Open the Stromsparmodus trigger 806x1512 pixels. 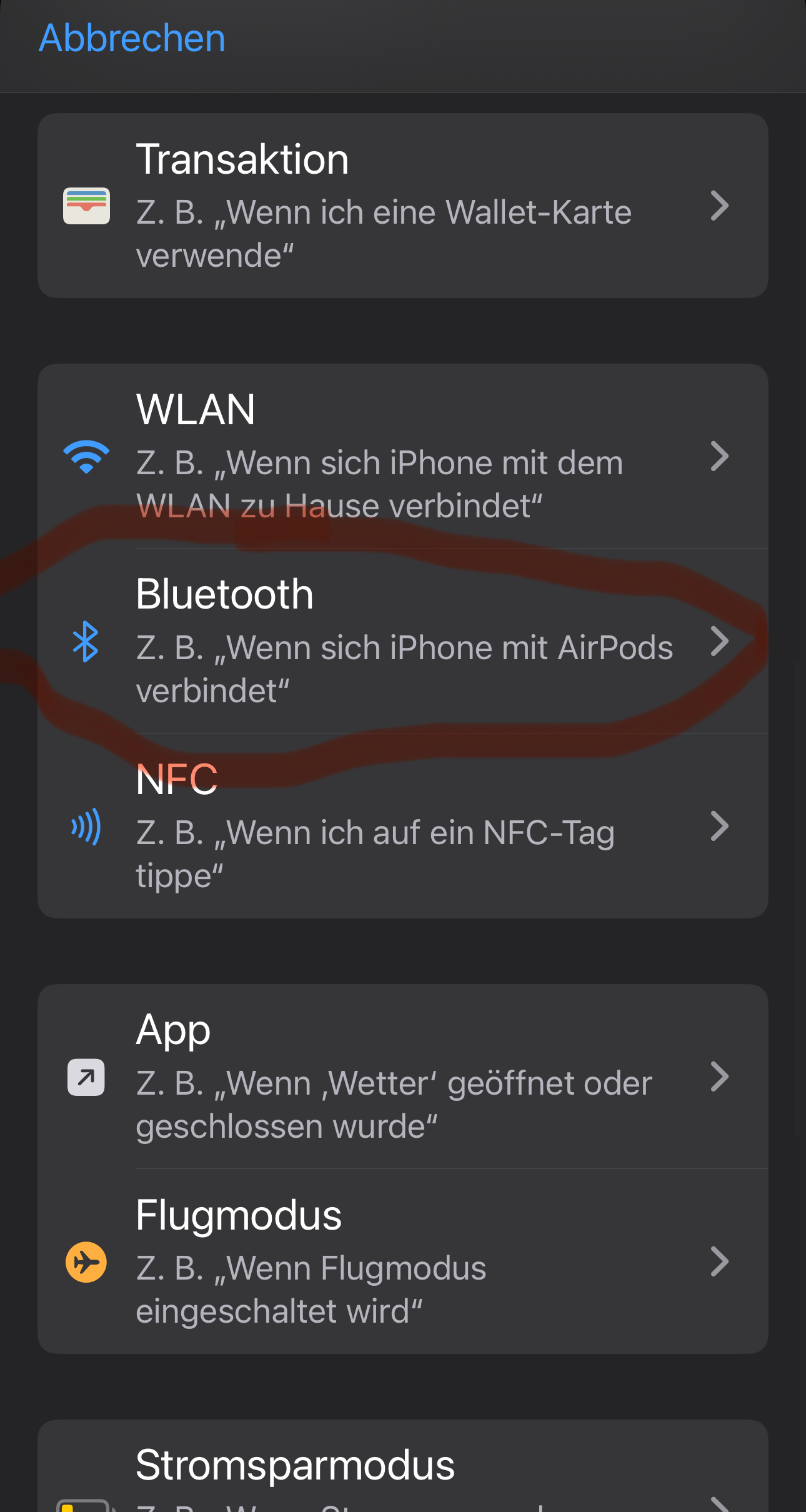pyautogui.click(x=402, y=1476)
